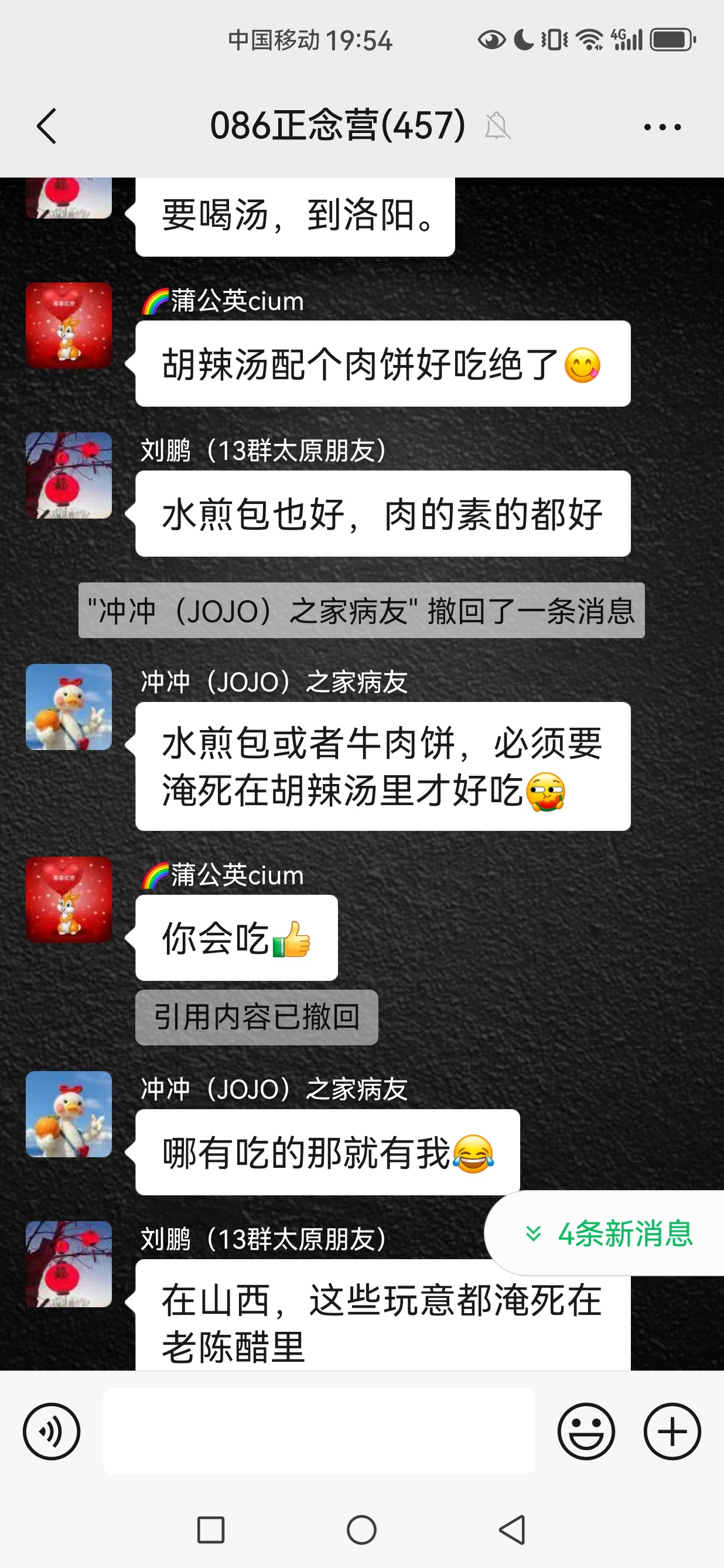Switch to voice message input
This screenshot has height=1568, width=724.
click(52, 1431)
